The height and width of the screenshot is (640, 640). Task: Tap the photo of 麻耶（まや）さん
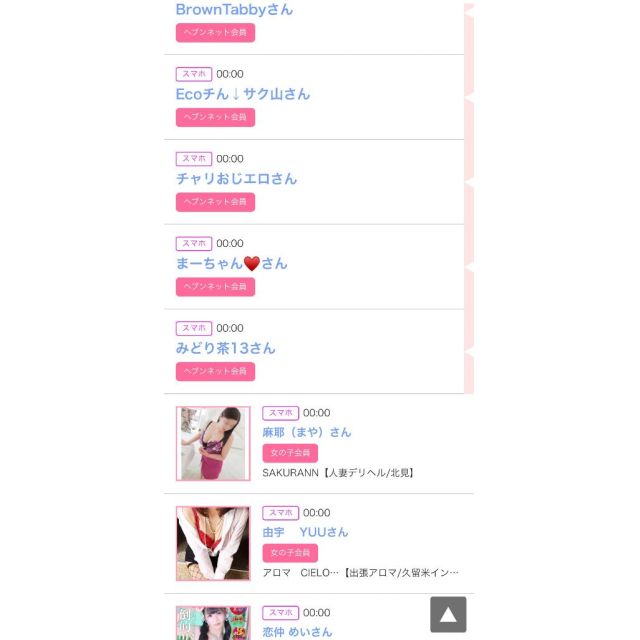[x=213, y=443]
